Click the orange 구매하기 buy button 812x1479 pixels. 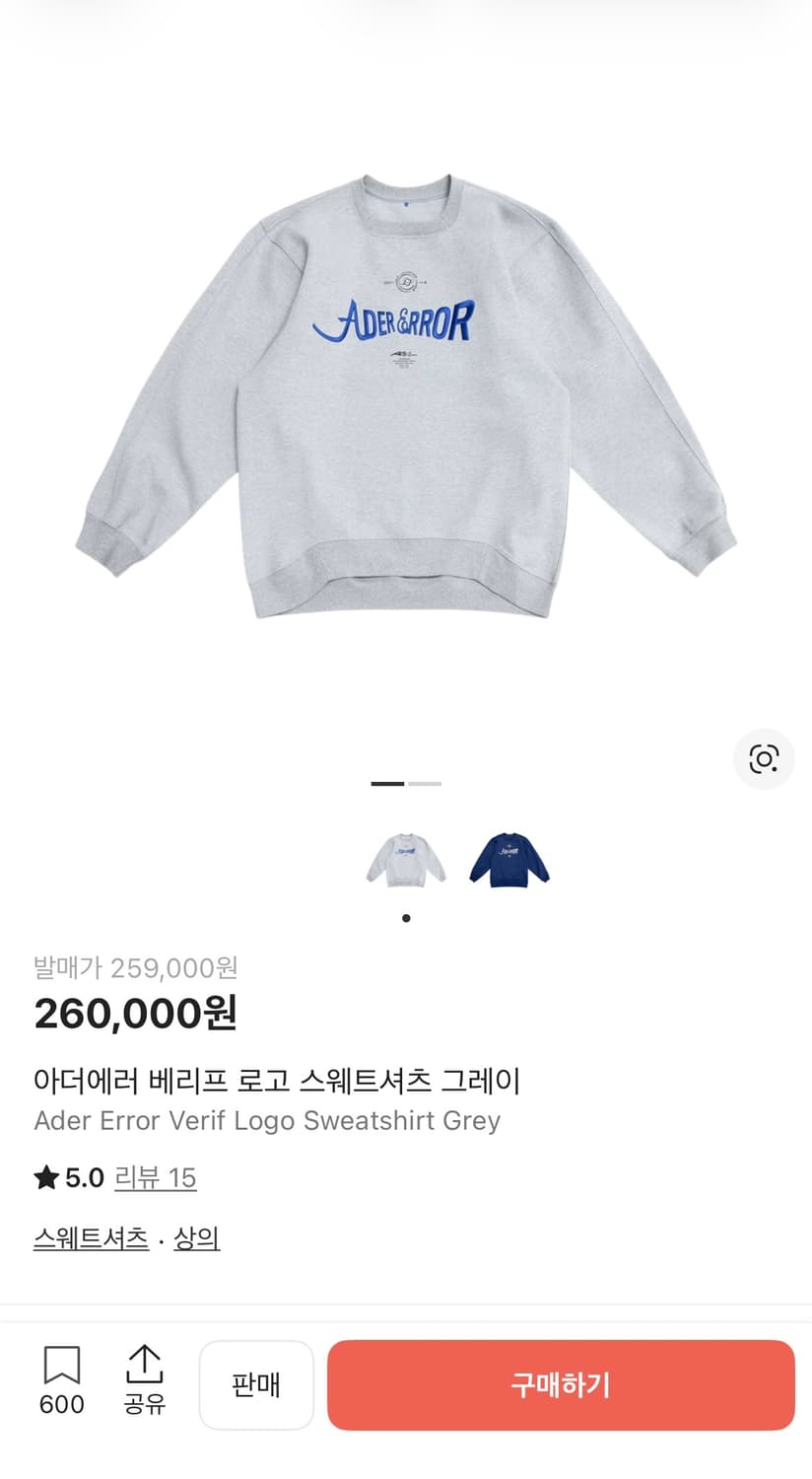pyautogui.click(x=561, y=1384)
